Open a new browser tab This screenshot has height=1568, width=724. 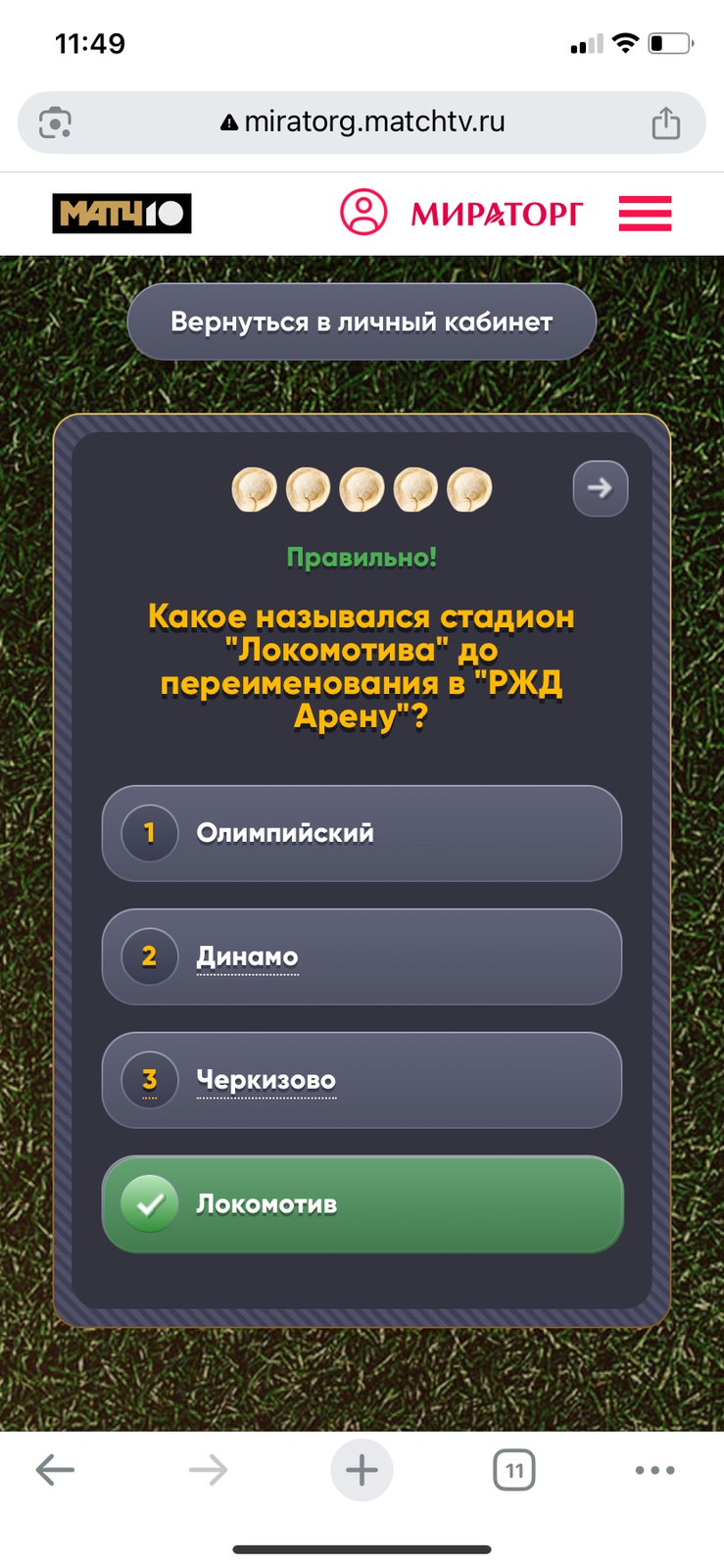coord(362,1469)
